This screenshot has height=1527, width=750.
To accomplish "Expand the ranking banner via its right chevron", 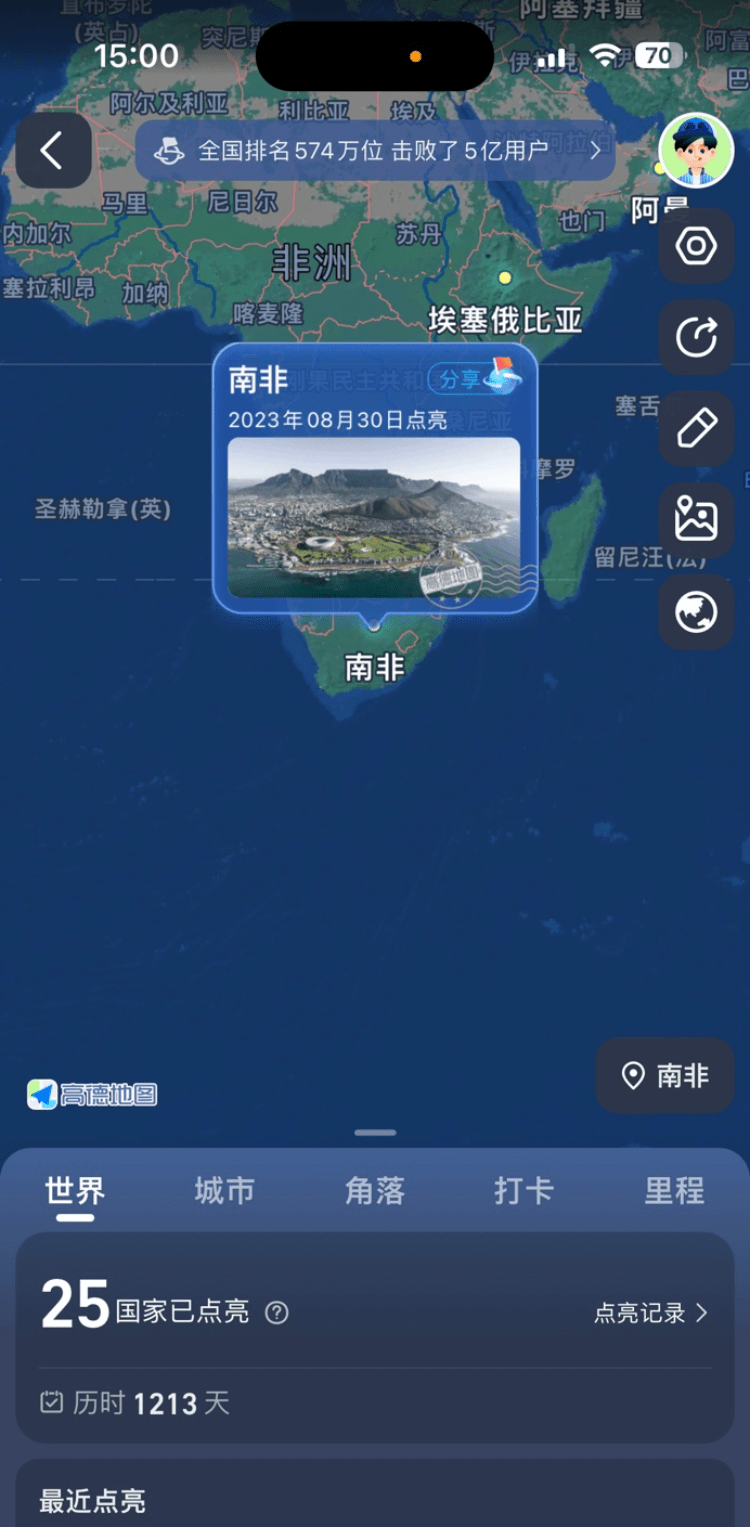I will pyautogui.click(x=596, y=151).
